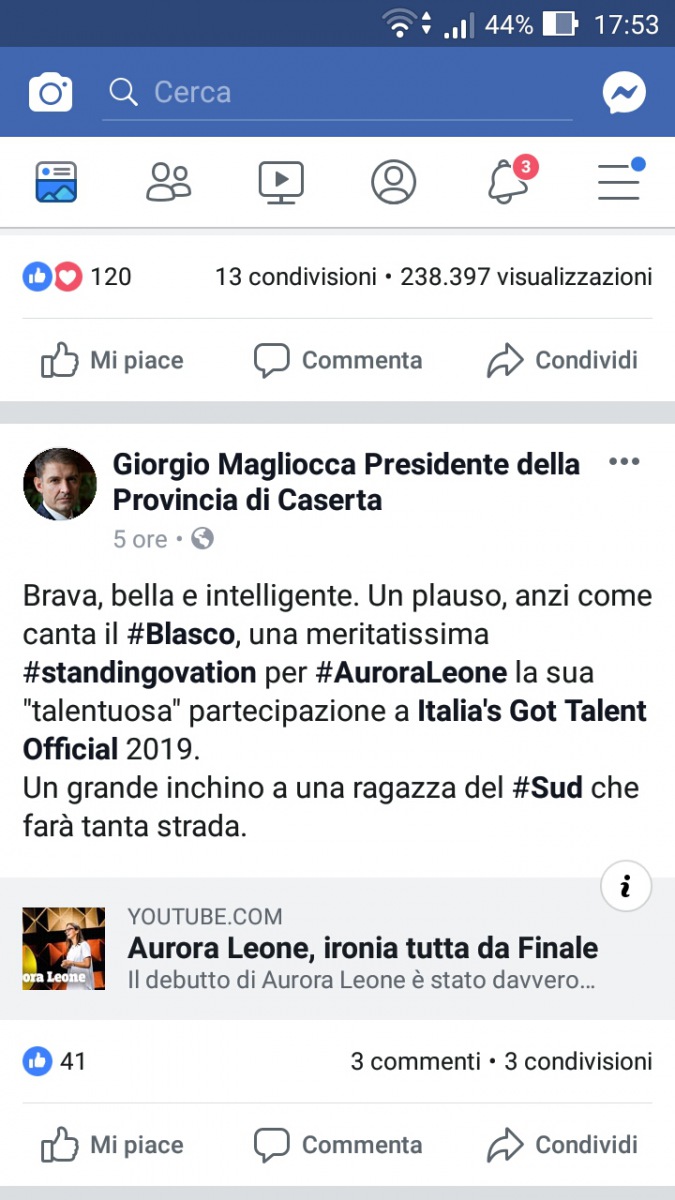Switch to the Watch video tab
Image resolution: width=675 pixels, height=1200 pixels.
281,182
